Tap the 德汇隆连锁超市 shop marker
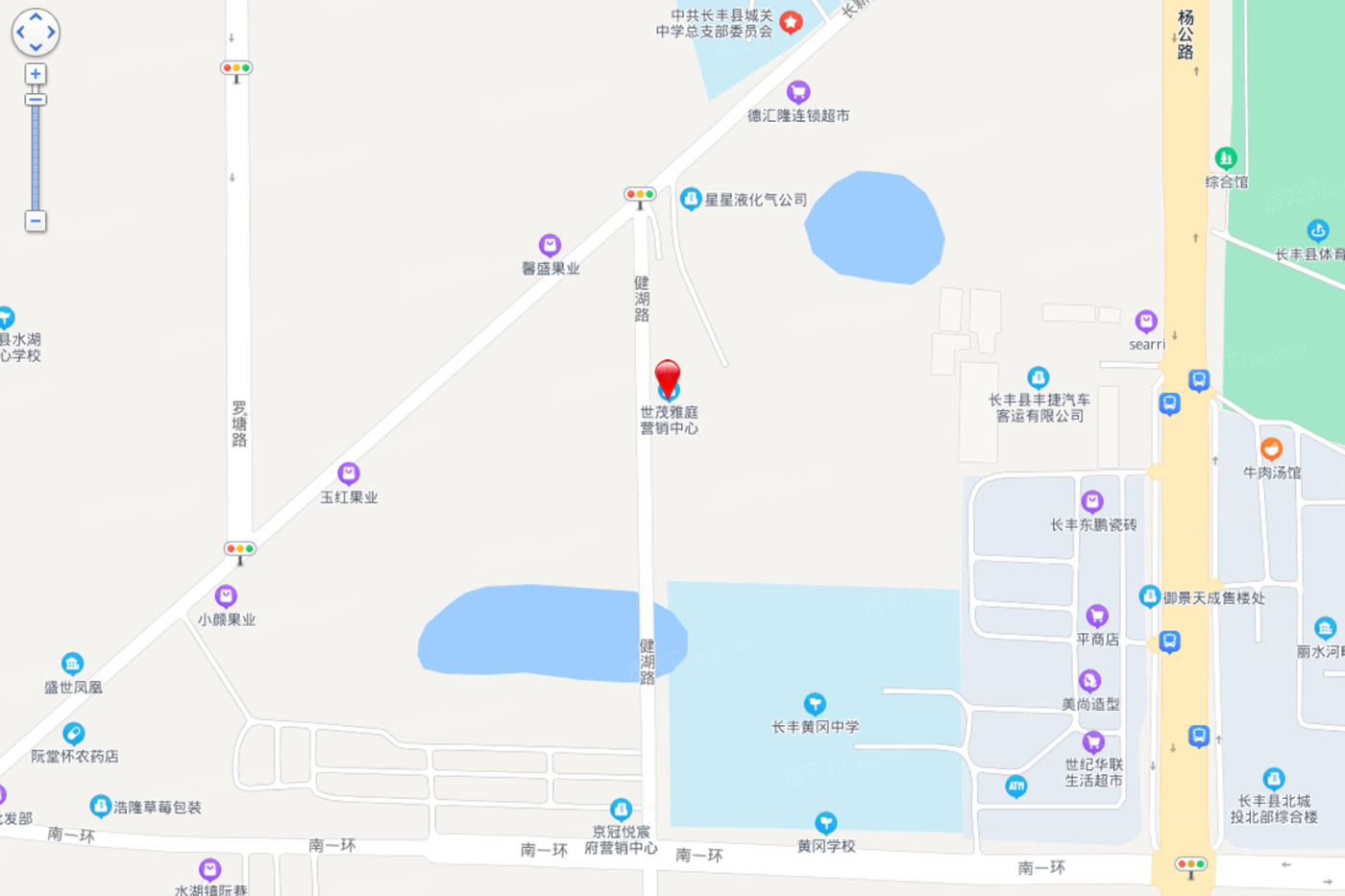Screen dimensions: 1345x896 click(x=798, y=92)
